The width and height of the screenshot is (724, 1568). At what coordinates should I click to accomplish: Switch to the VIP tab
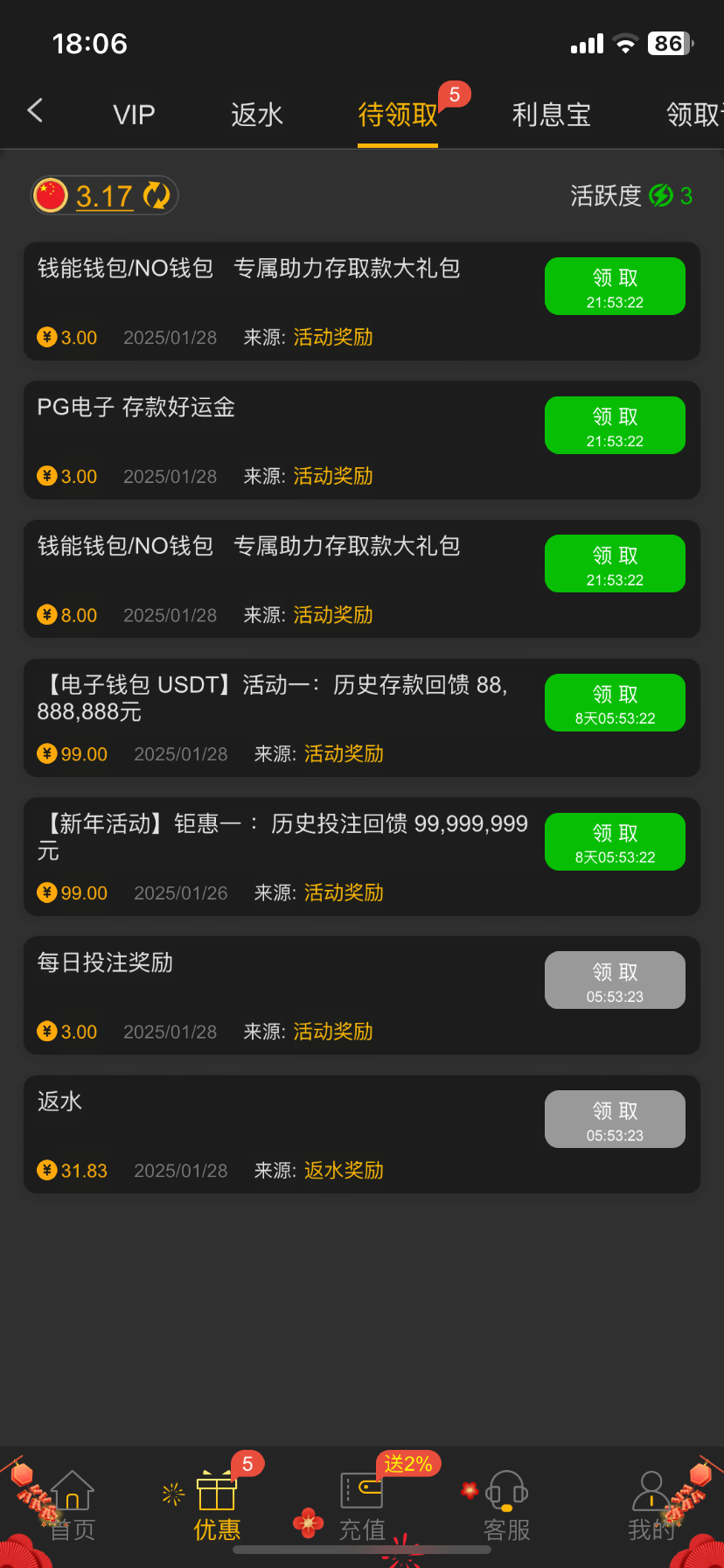click(x=134, y=115)
